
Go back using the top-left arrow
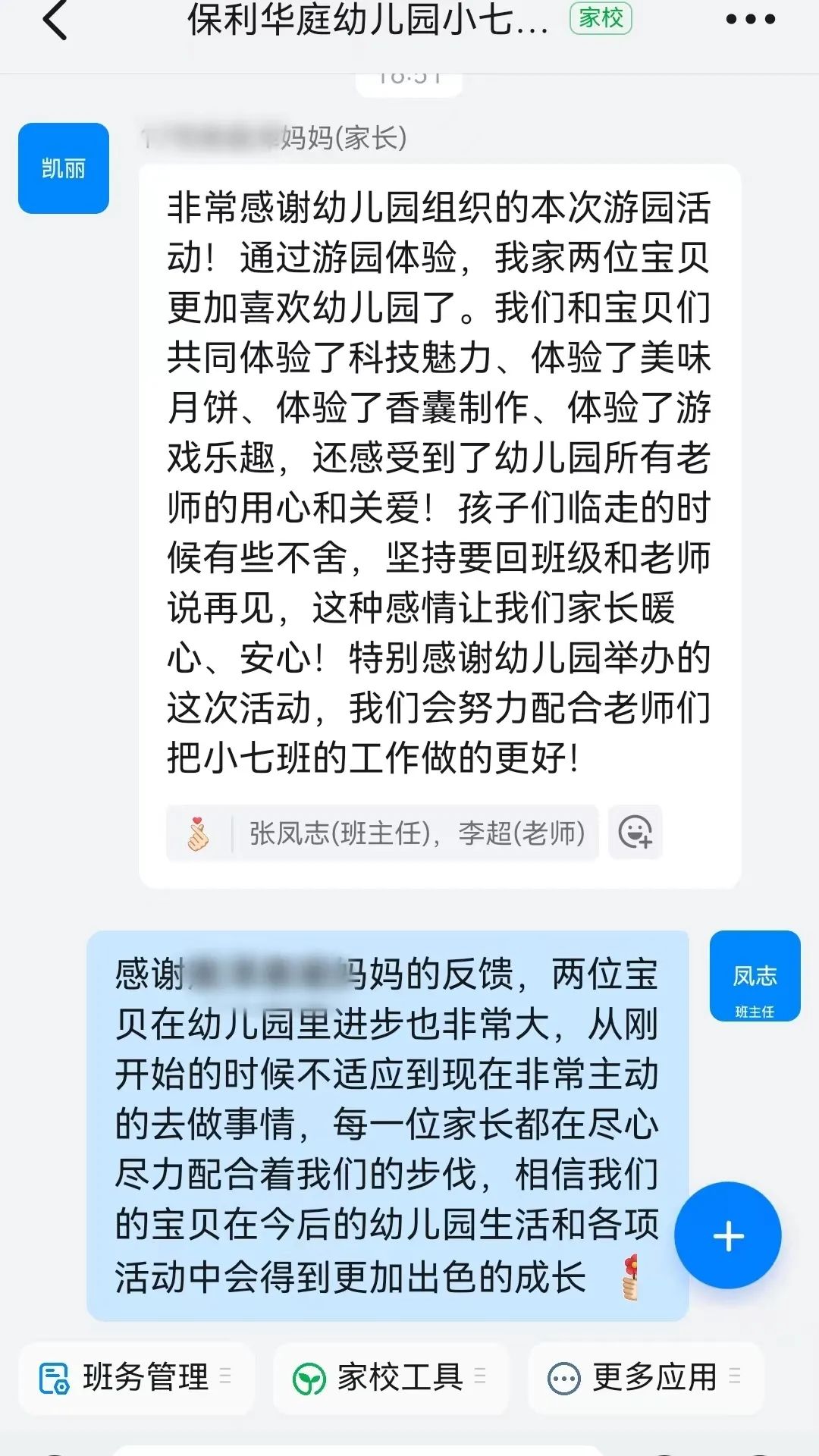pos(56,20)
